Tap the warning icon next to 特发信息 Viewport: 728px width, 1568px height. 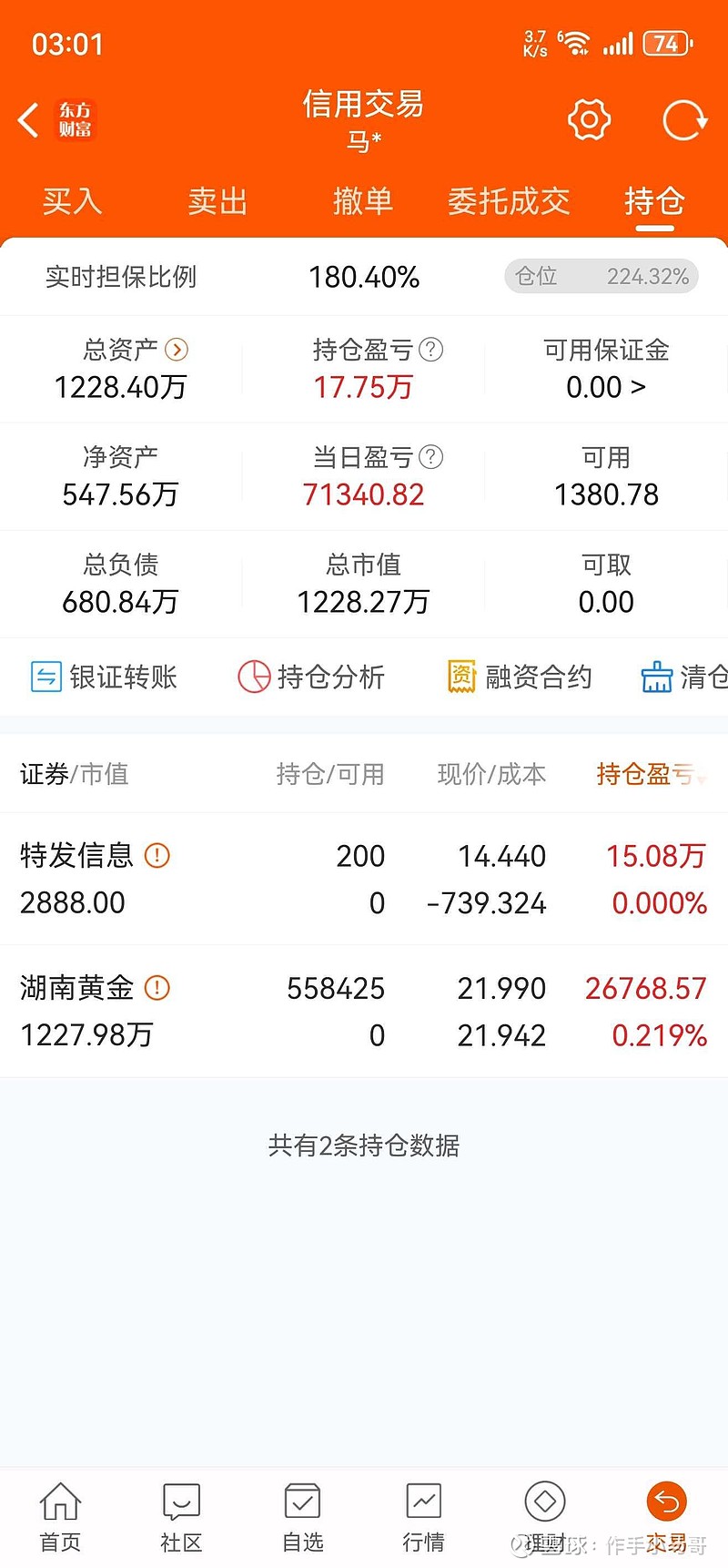[157, 856]
